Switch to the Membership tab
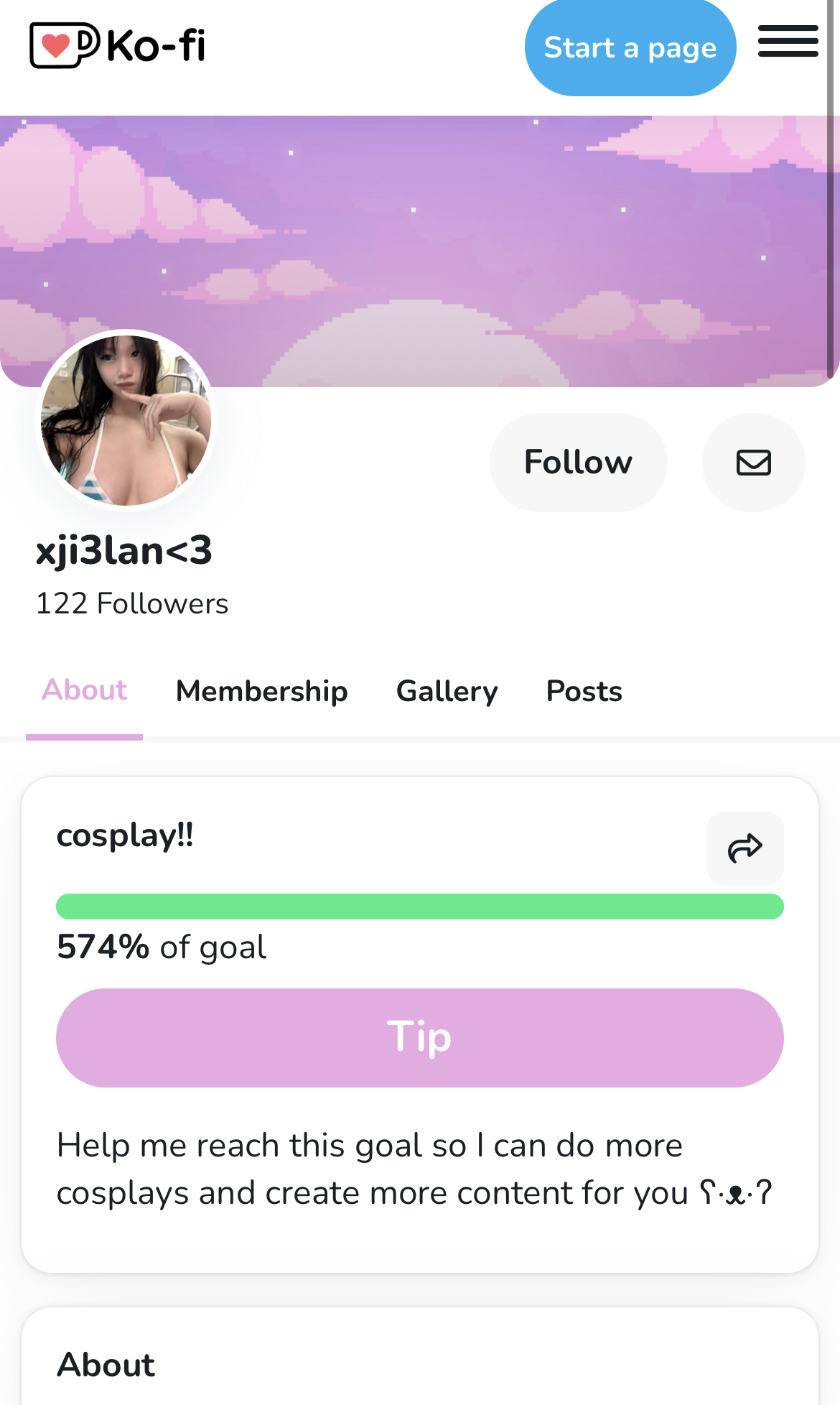The height and width of the screenshot is (1405, 840). [261, 691]
